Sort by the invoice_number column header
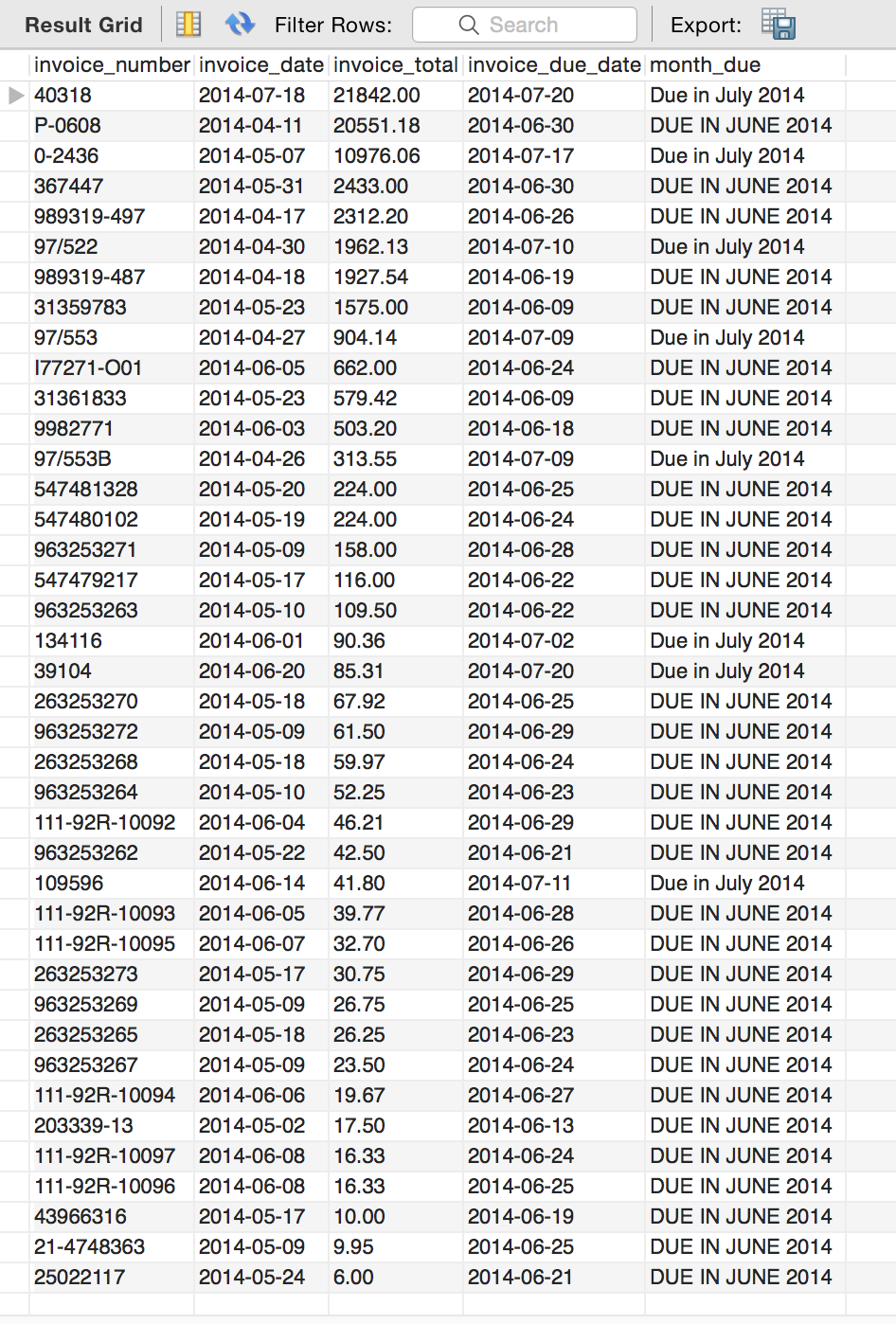Image resolution: width=896 pixels, height=1324 pixels. (112, 64)
